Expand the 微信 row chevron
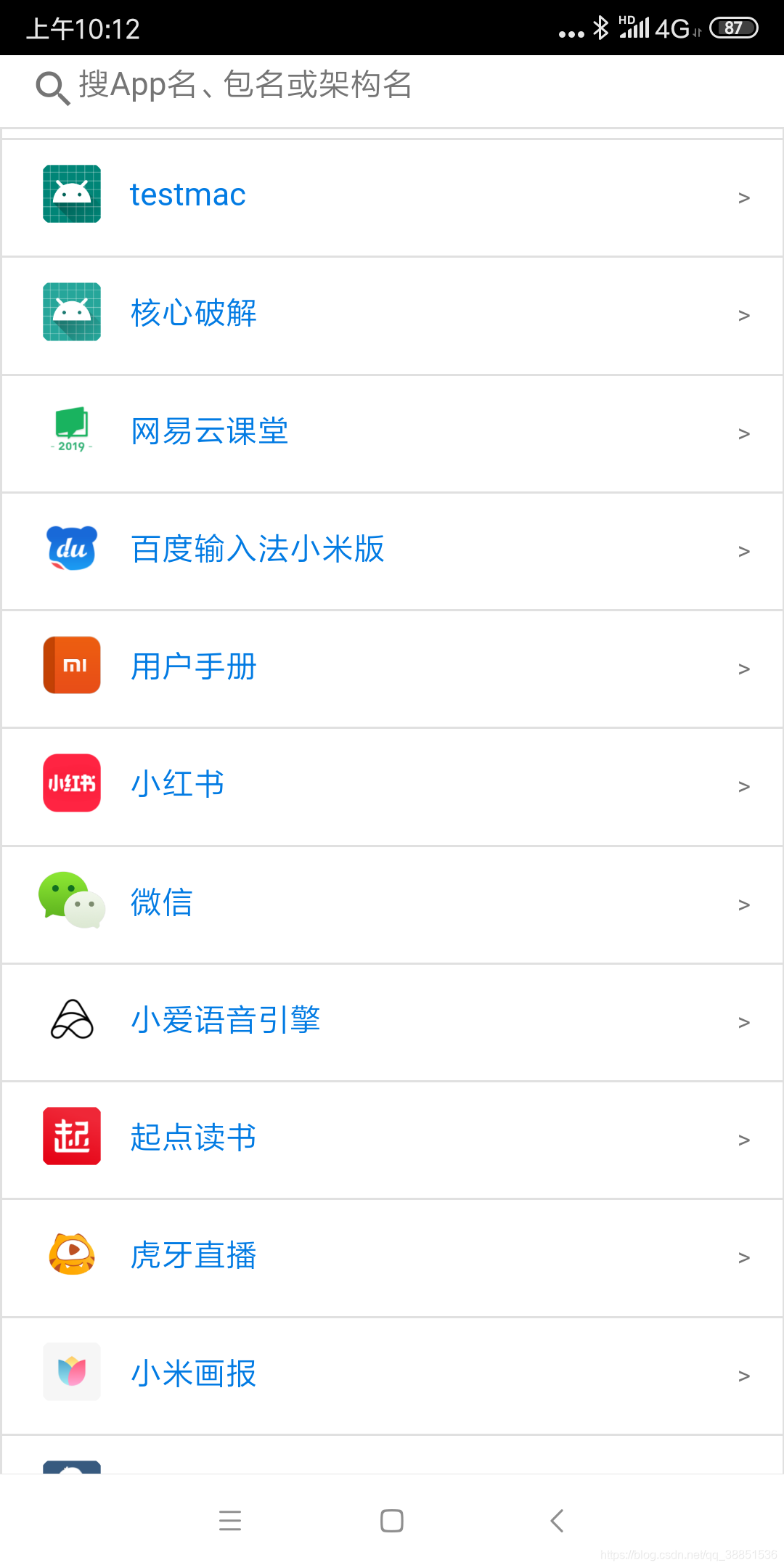Image resolution: width=784 pixels, height=1568 pixels. pyautogui.click(x=743, y=905)
